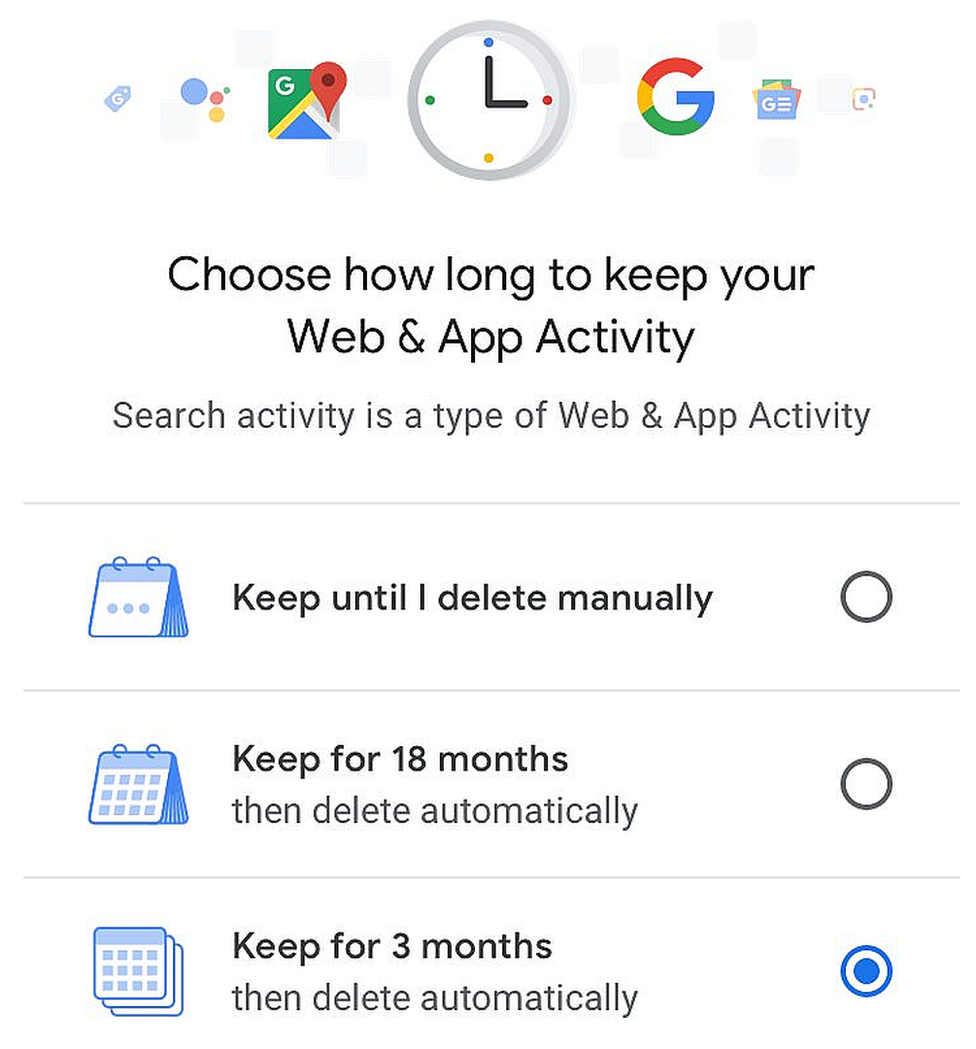Click the Keep until I delete manually label
976x1049 pixels.
point(471,597)
